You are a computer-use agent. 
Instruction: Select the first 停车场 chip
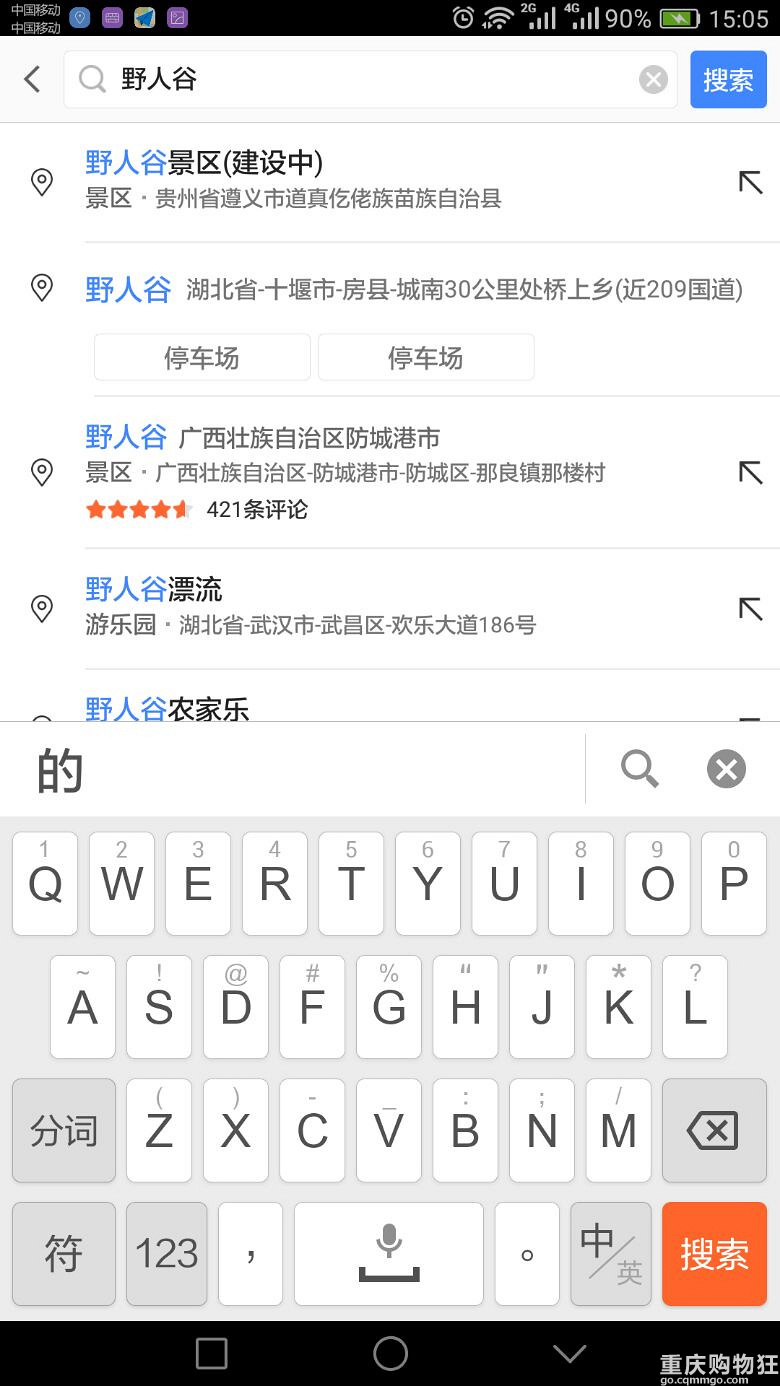(x=202, y=358)
